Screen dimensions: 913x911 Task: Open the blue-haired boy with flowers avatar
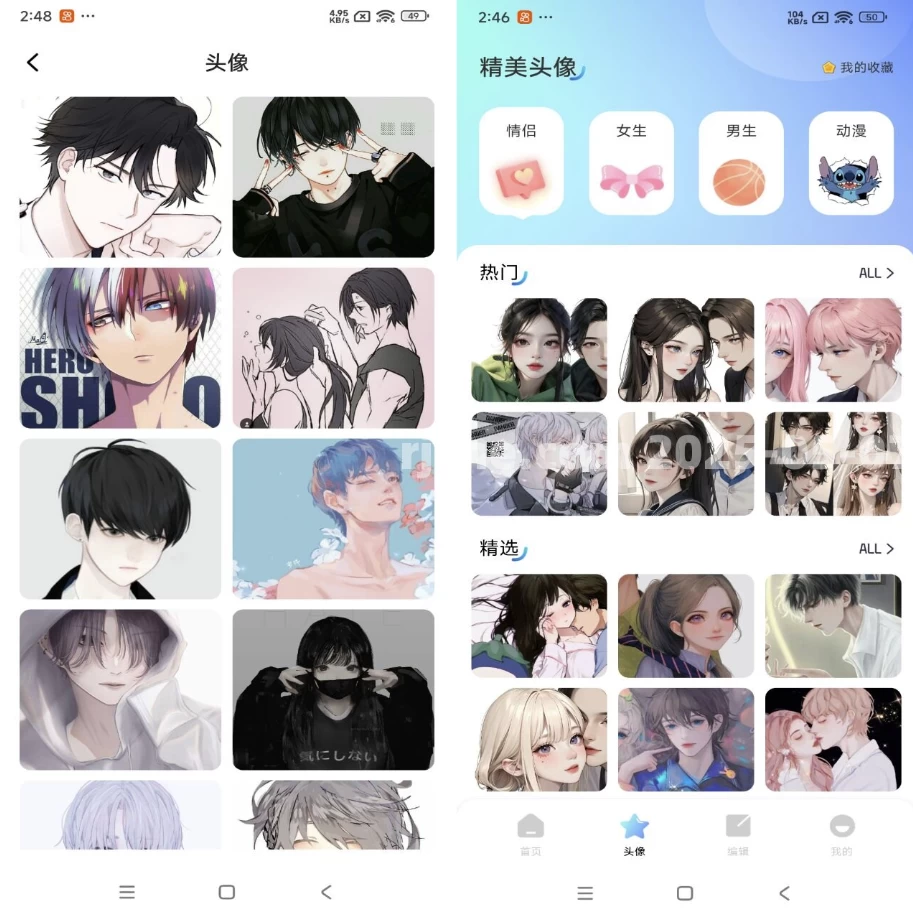tap(333, 519)
